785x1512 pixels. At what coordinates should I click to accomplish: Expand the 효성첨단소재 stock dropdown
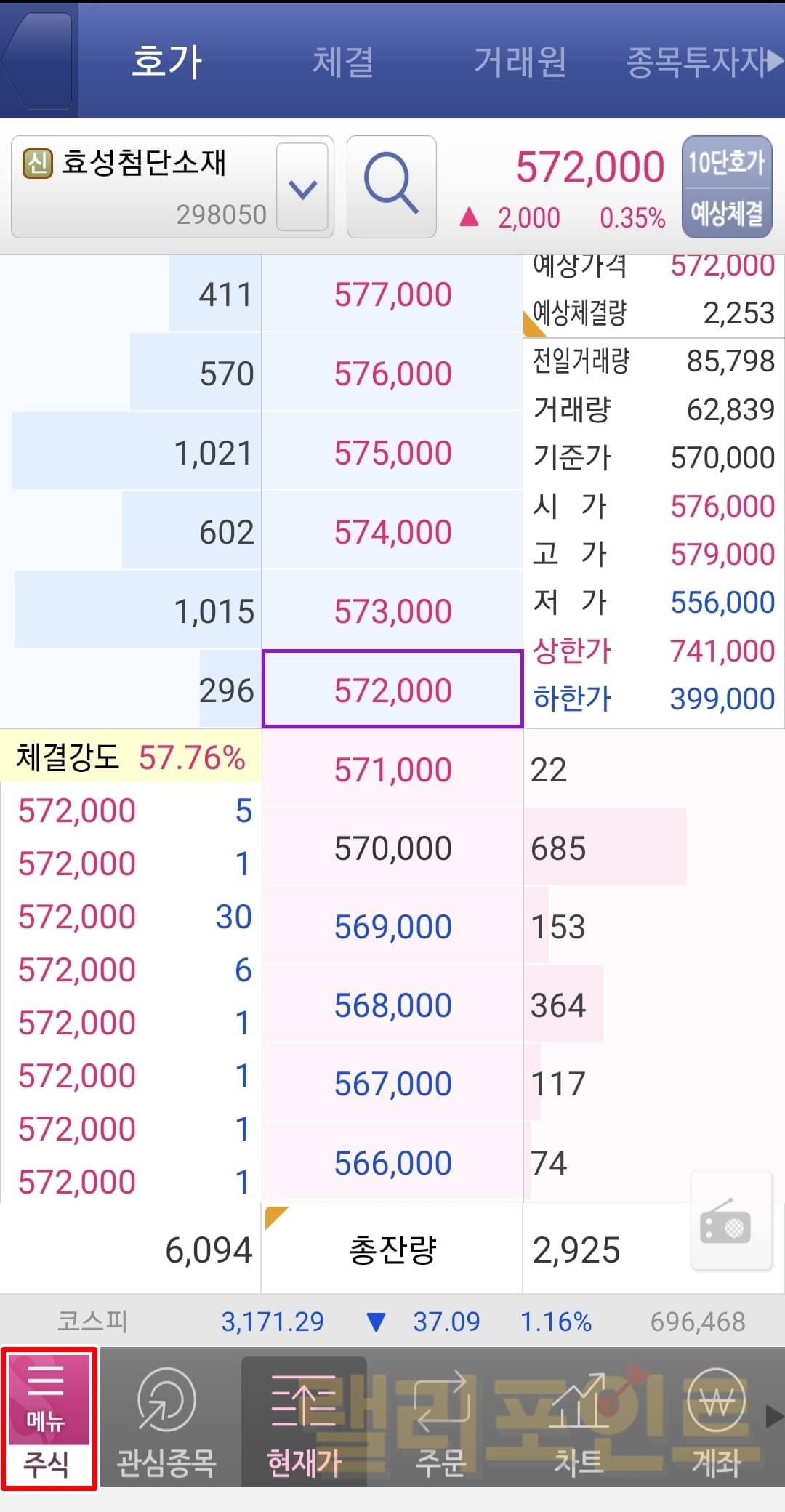(302, 188)
